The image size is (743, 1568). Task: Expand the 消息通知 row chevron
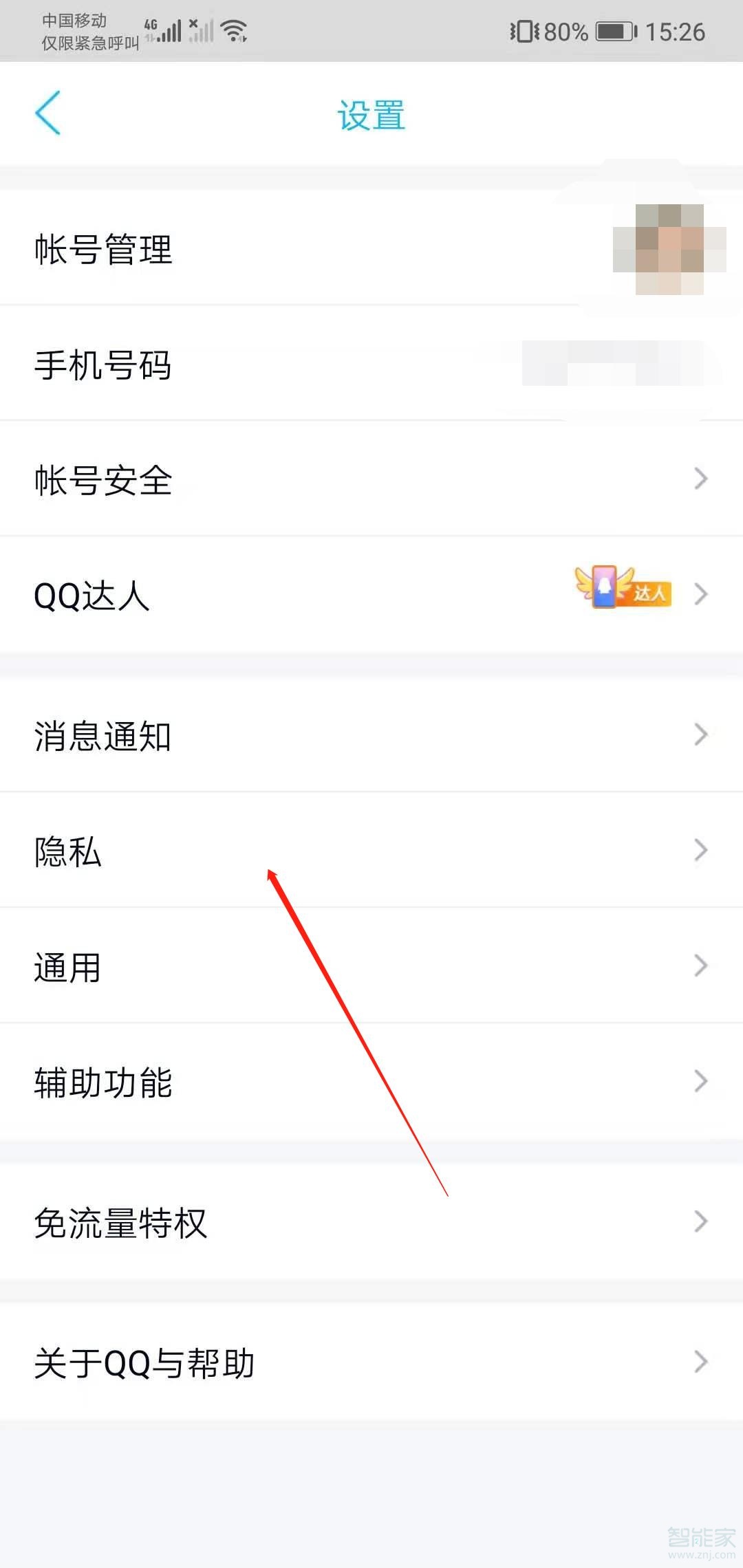coord(700,734)
